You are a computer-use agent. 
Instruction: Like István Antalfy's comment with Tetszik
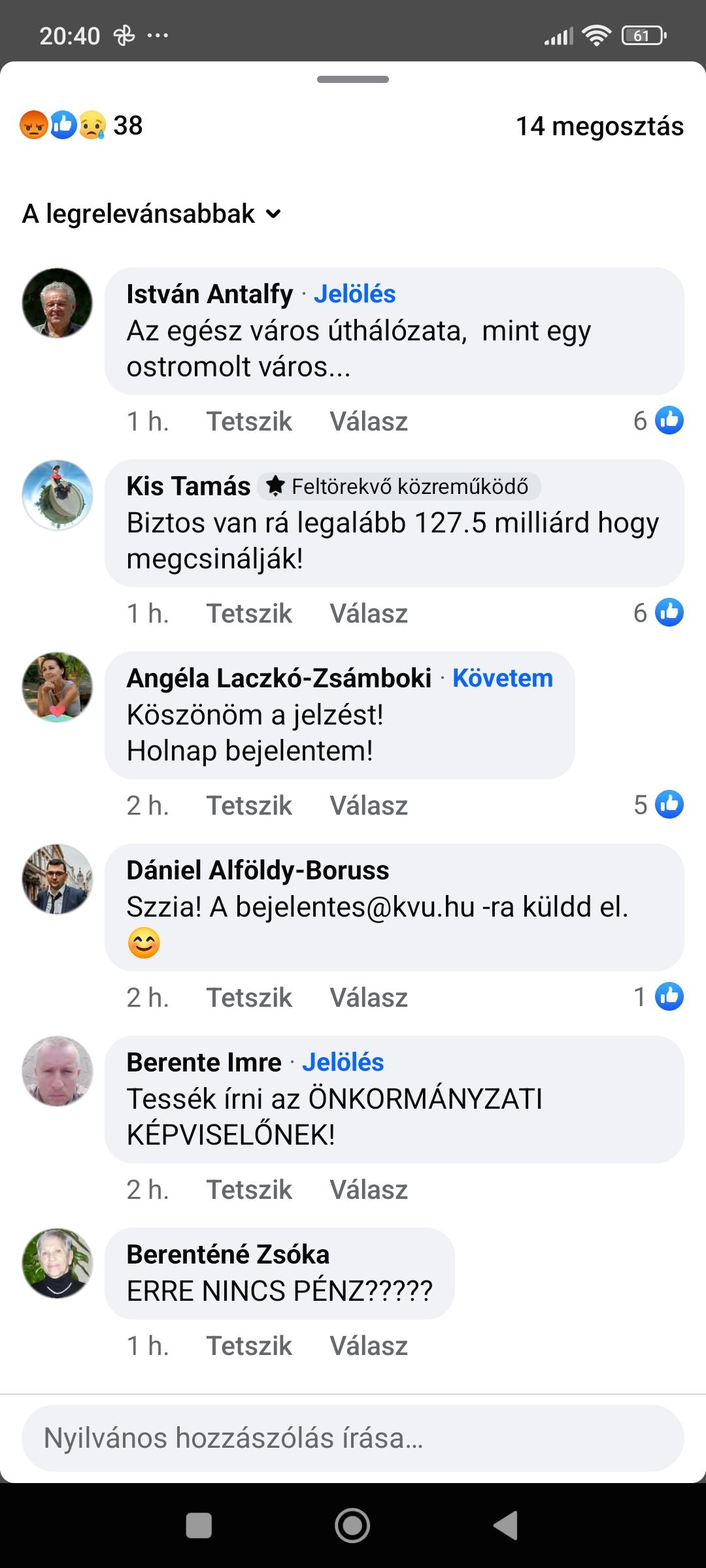pos(249,421)
